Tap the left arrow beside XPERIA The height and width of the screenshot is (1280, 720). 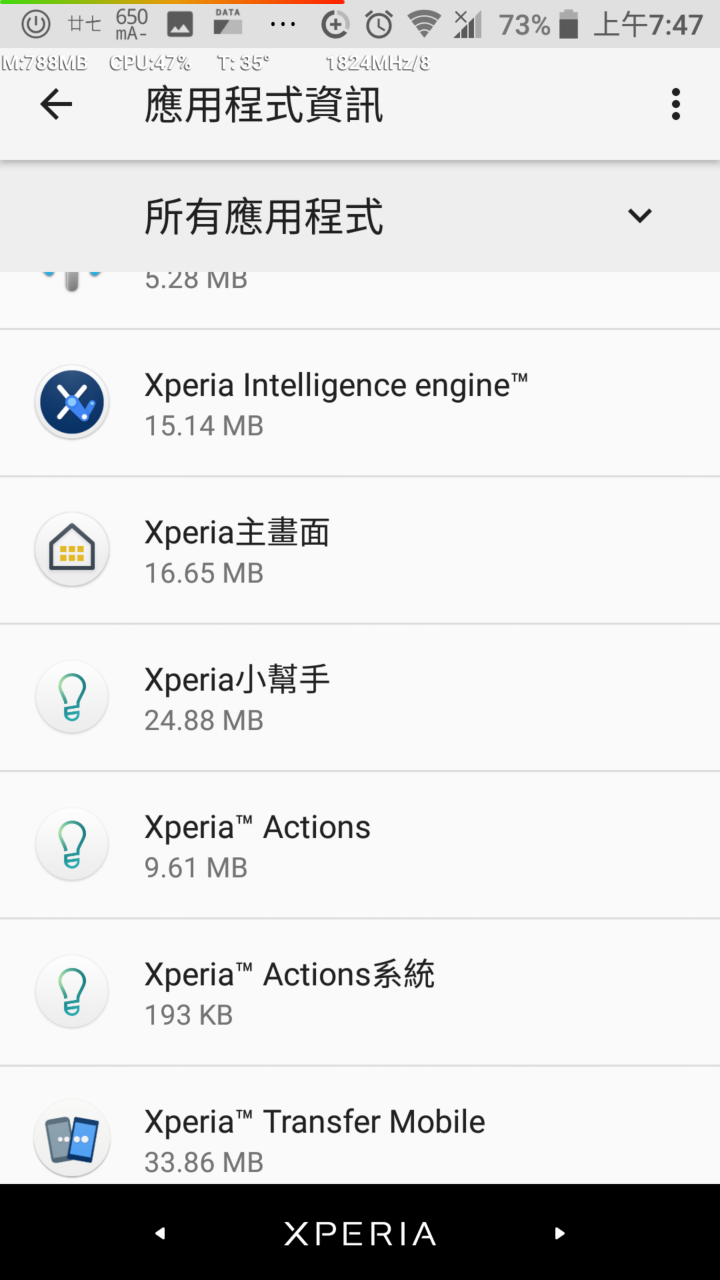[x=160, y=1233]
